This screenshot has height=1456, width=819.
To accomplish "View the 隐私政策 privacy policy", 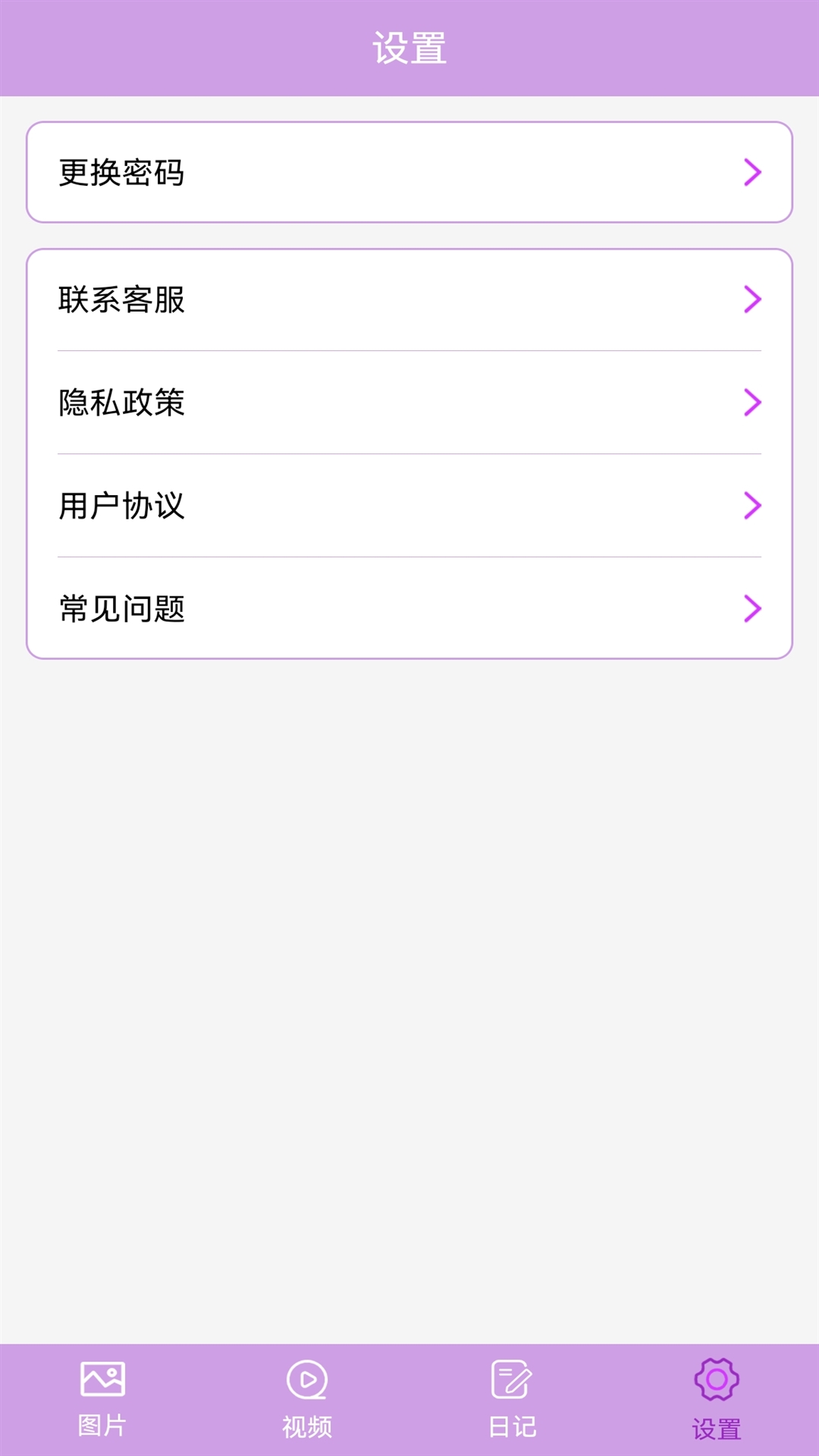I will [x=409, y=403].
